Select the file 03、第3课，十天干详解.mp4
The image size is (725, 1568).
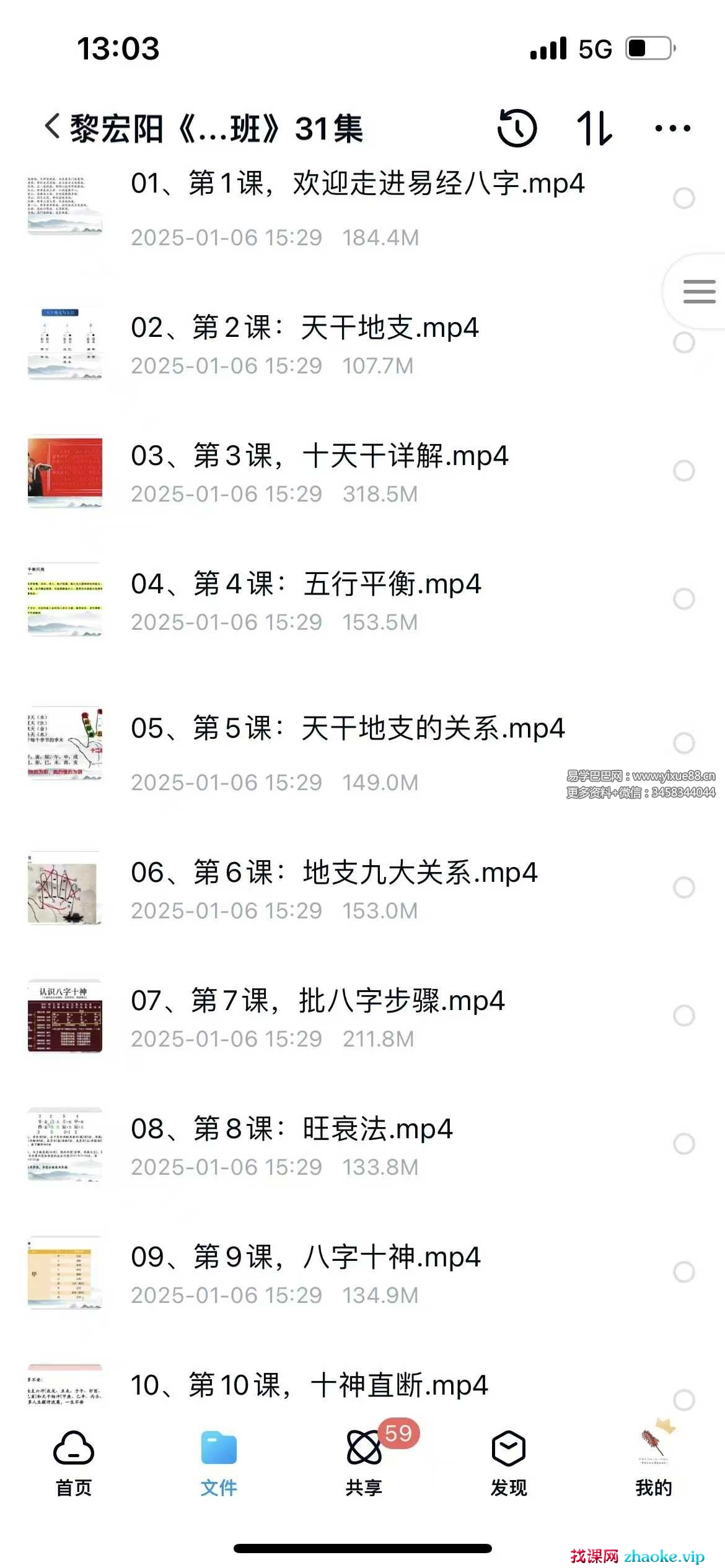(x=683, y=471)
